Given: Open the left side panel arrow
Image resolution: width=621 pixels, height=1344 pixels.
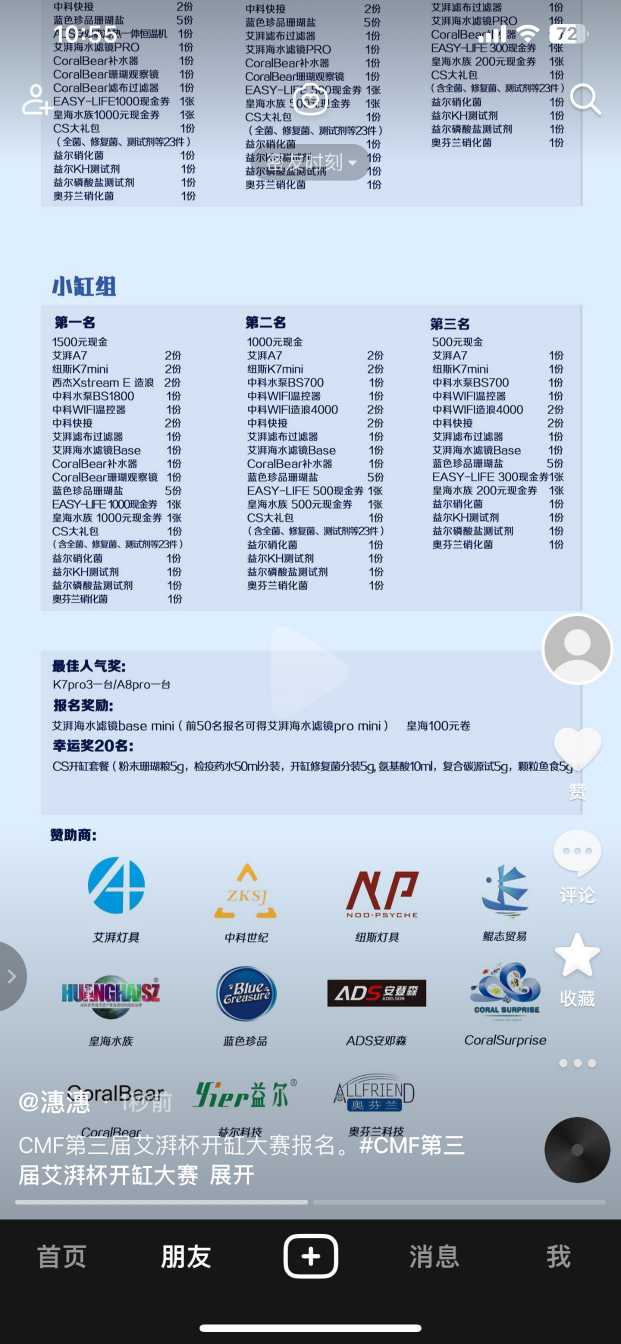Looking at the screenshot, I should [x=12, y=976].
